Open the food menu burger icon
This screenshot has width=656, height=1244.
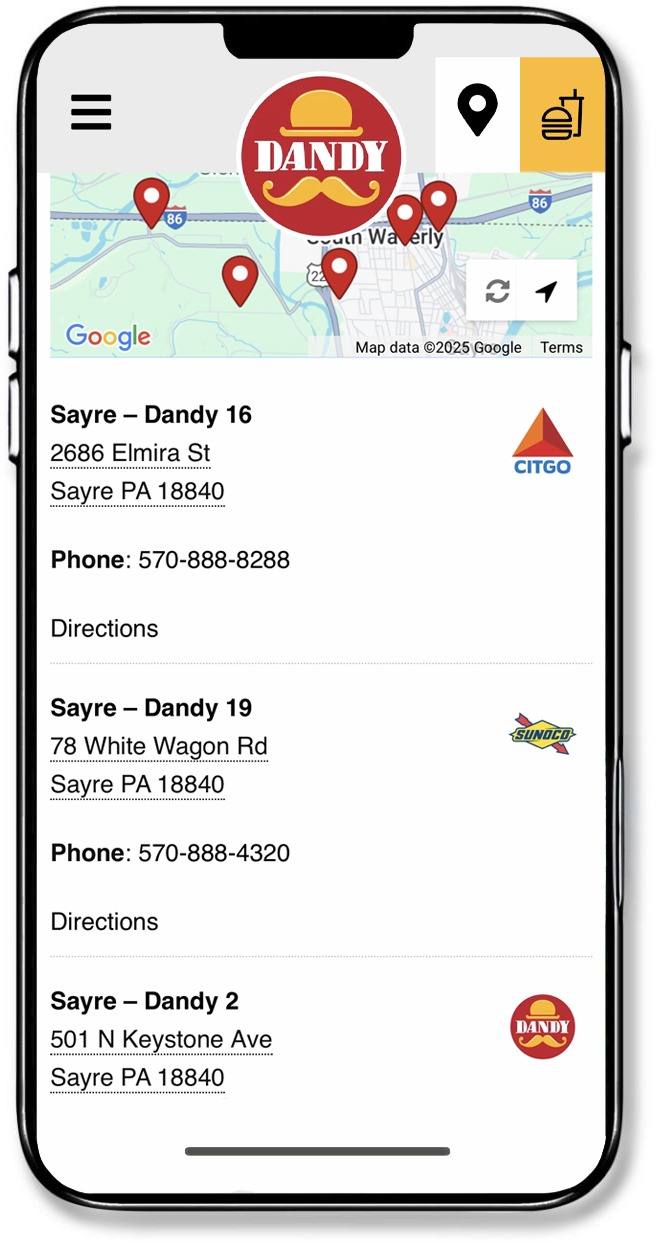562,114
